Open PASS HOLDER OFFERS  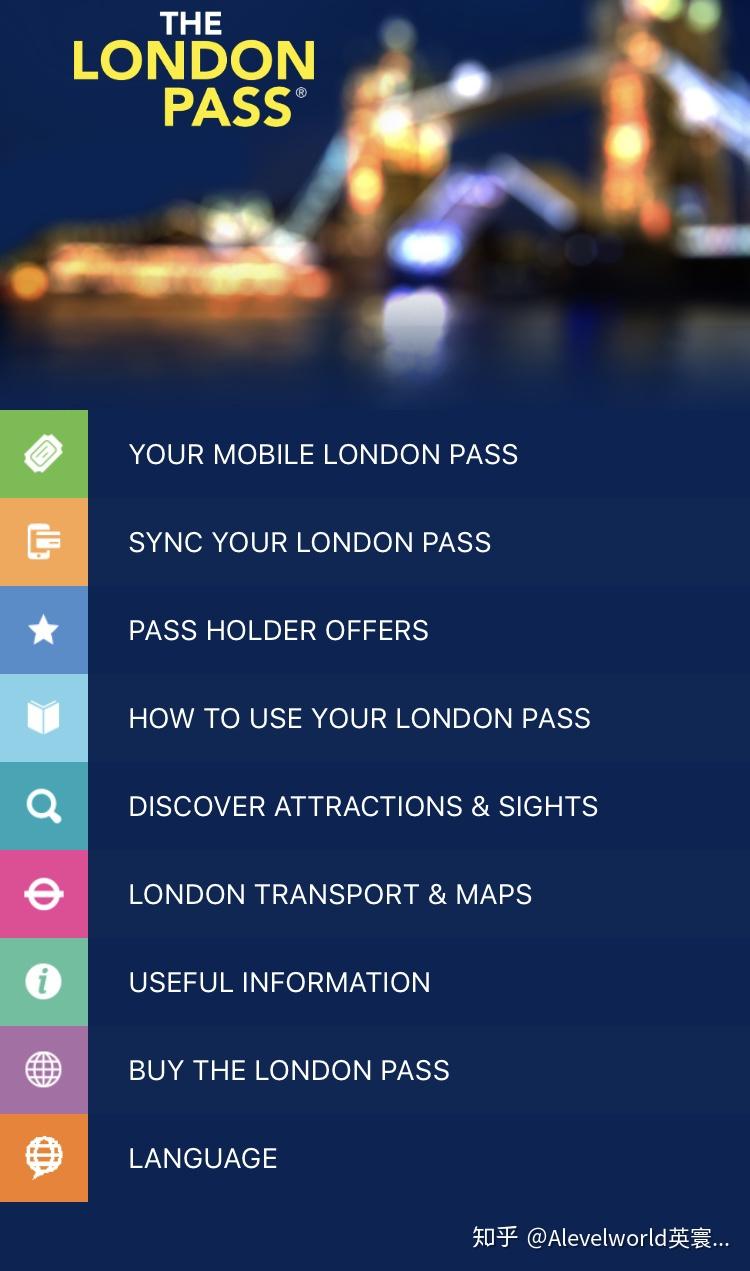tap(278, 630)
